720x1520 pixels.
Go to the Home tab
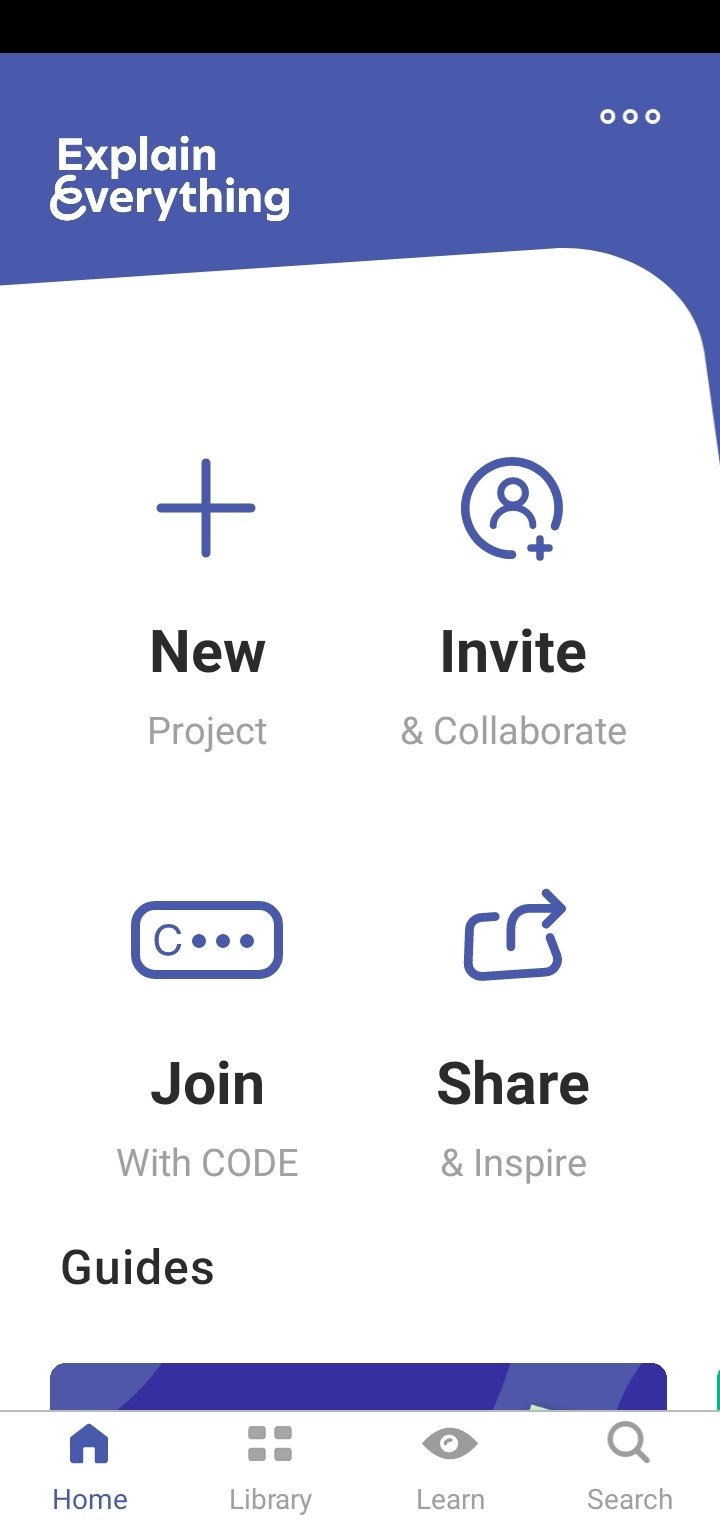[90, 1467]
